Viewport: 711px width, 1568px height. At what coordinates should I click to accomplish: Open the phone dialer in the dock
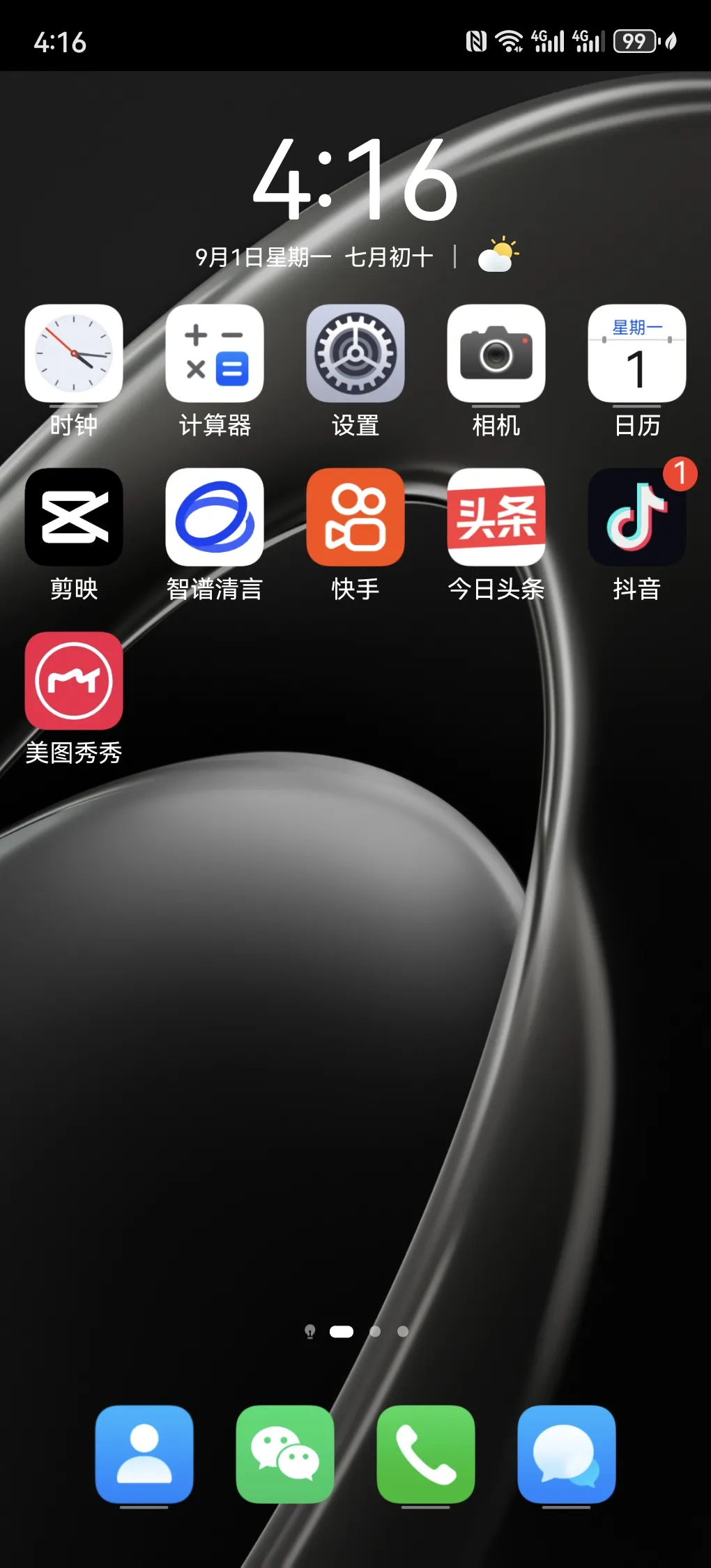click(426, 1454)
